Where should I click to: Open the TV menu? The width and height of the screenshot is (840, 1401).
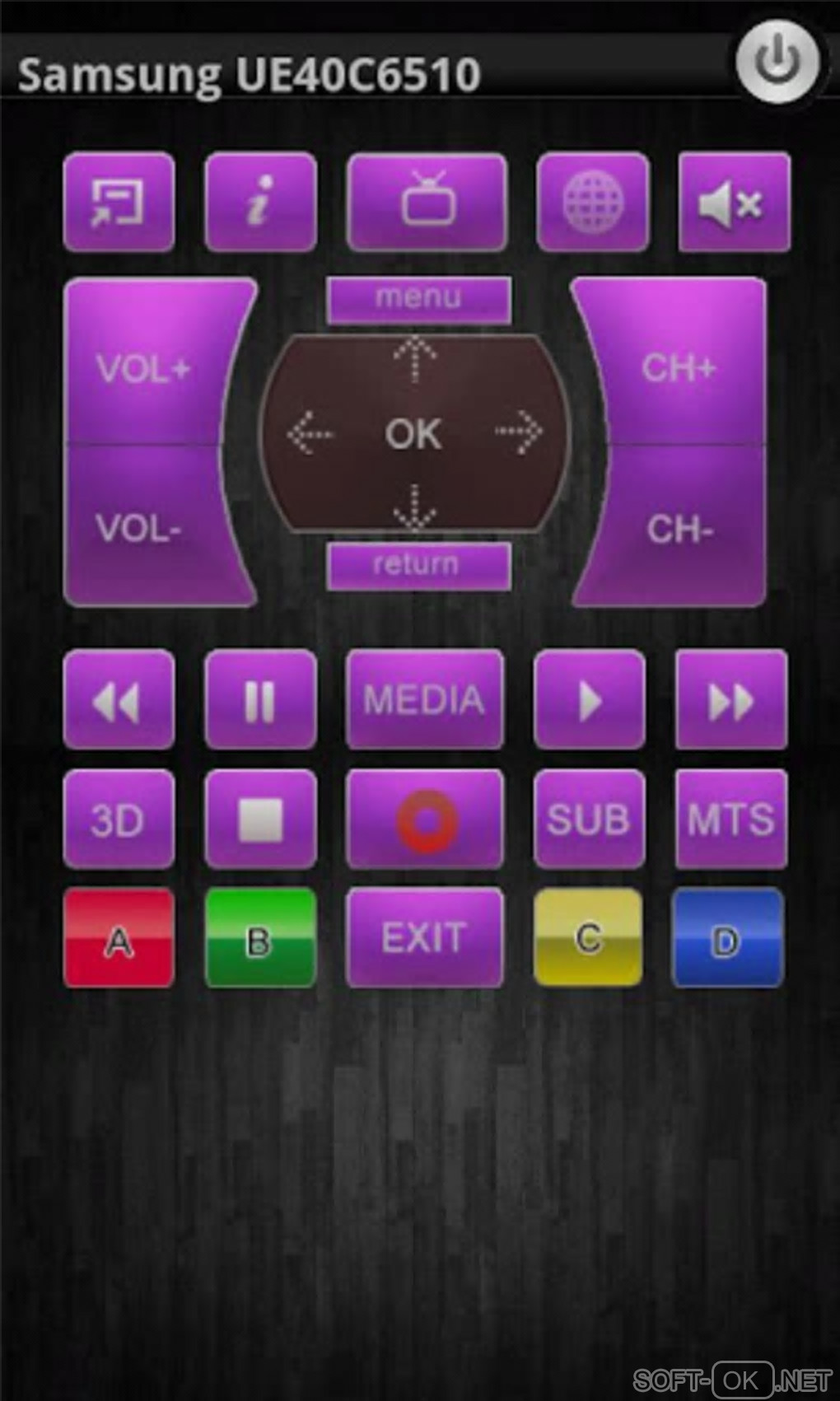pos(418,299)
